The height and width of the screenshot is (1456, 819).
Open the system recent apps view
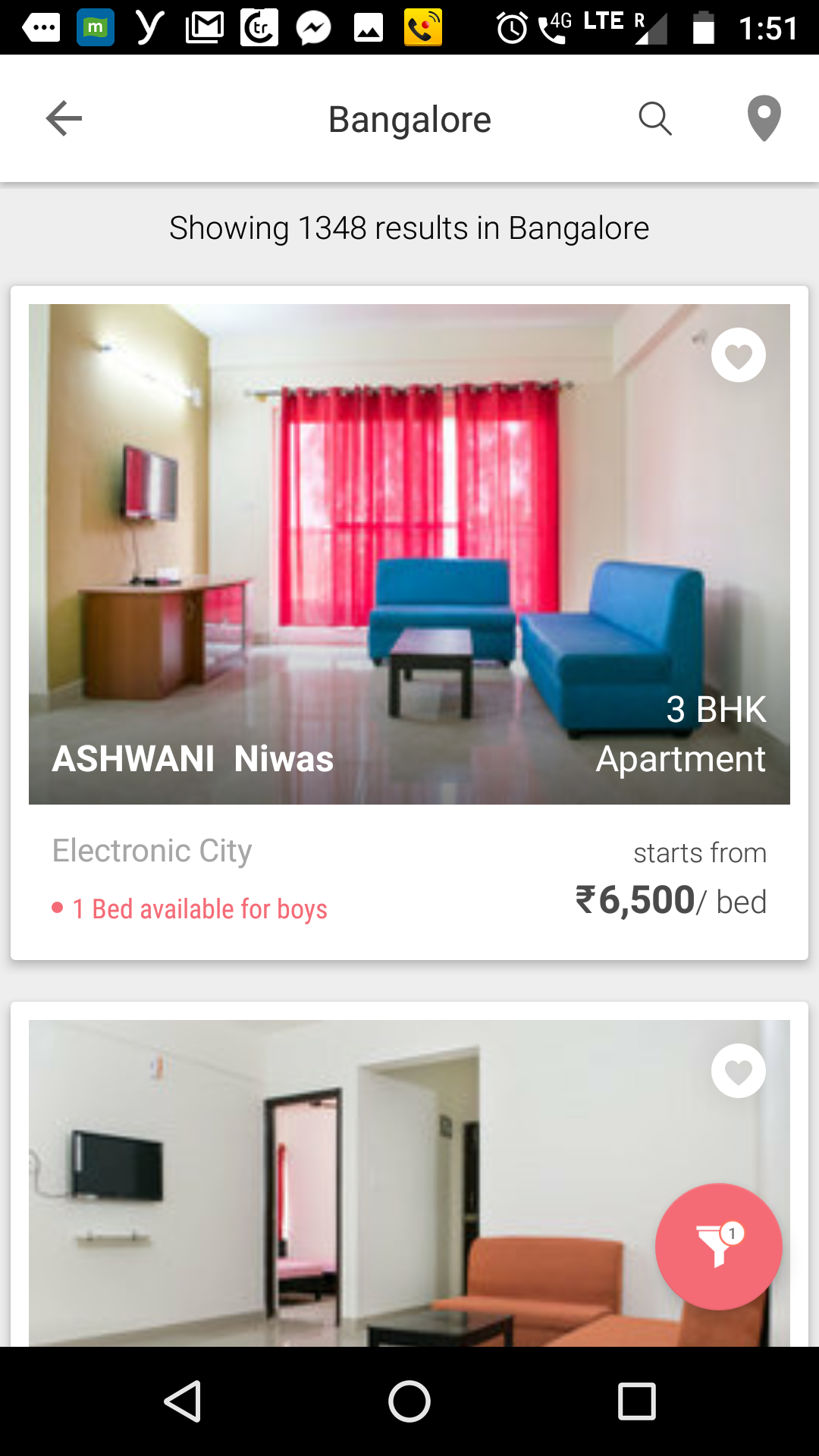636,1401
